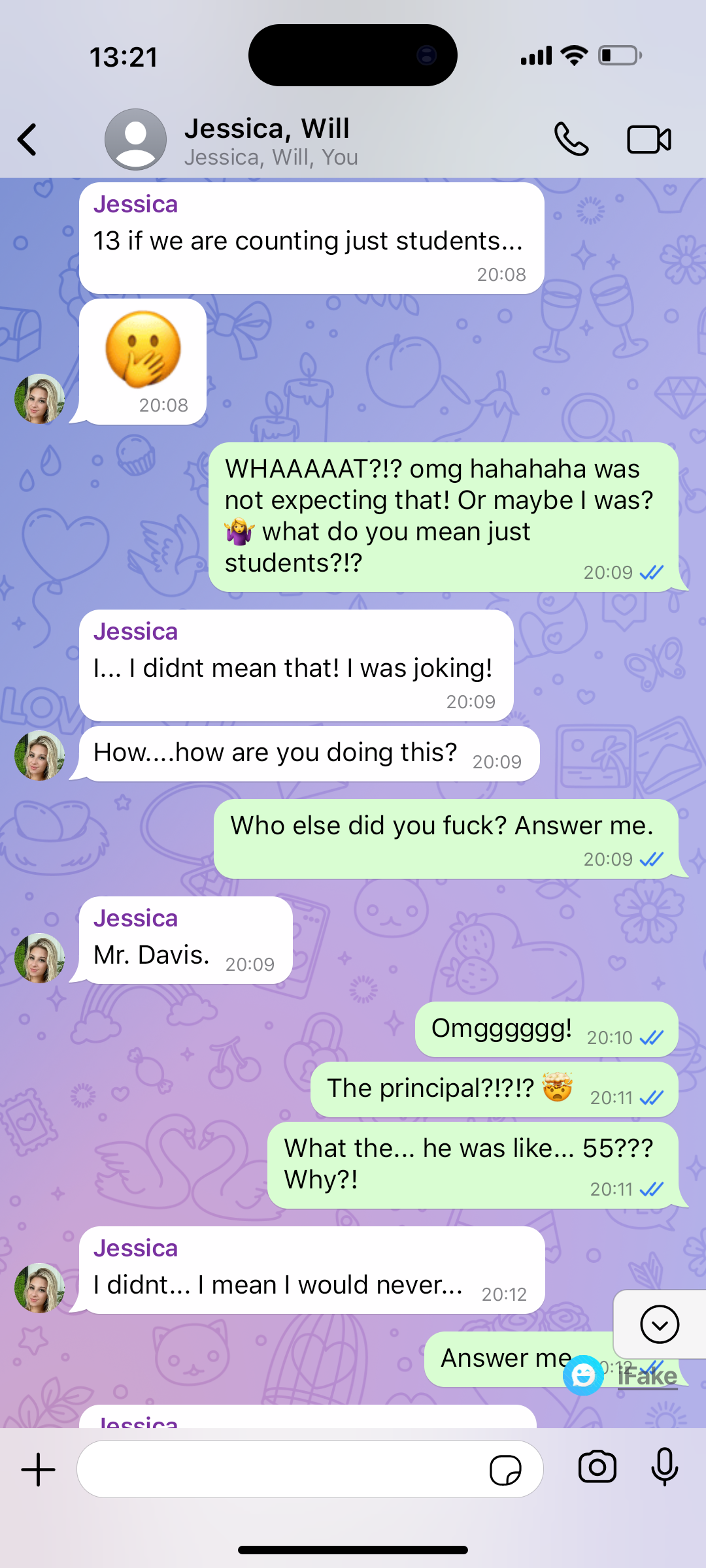Jump to the latest message with down chevron
Screen dimensions: 706x1568
coord(660,1324)
